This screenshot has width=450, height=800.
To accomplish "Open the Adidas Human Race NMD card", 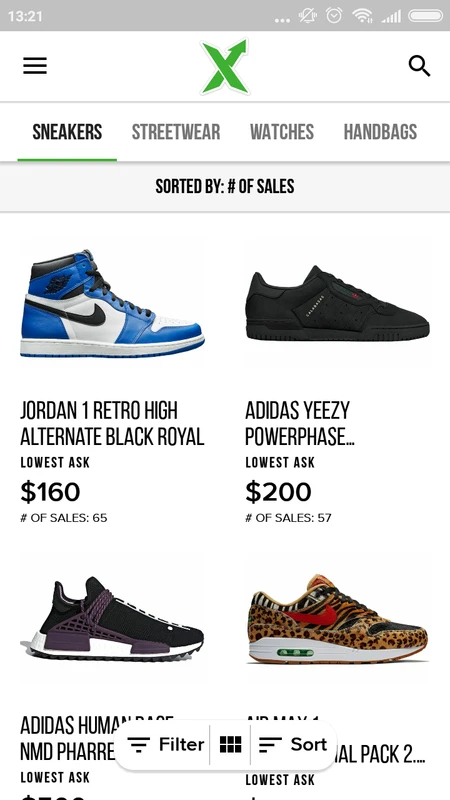I will (113, 673).
